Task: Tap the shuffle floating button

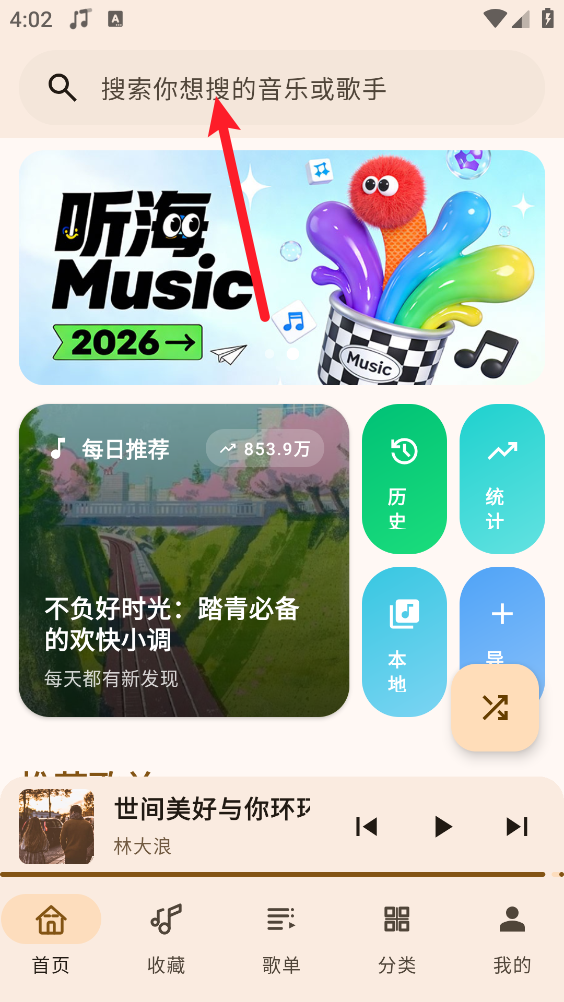Action: pos(495,707)
